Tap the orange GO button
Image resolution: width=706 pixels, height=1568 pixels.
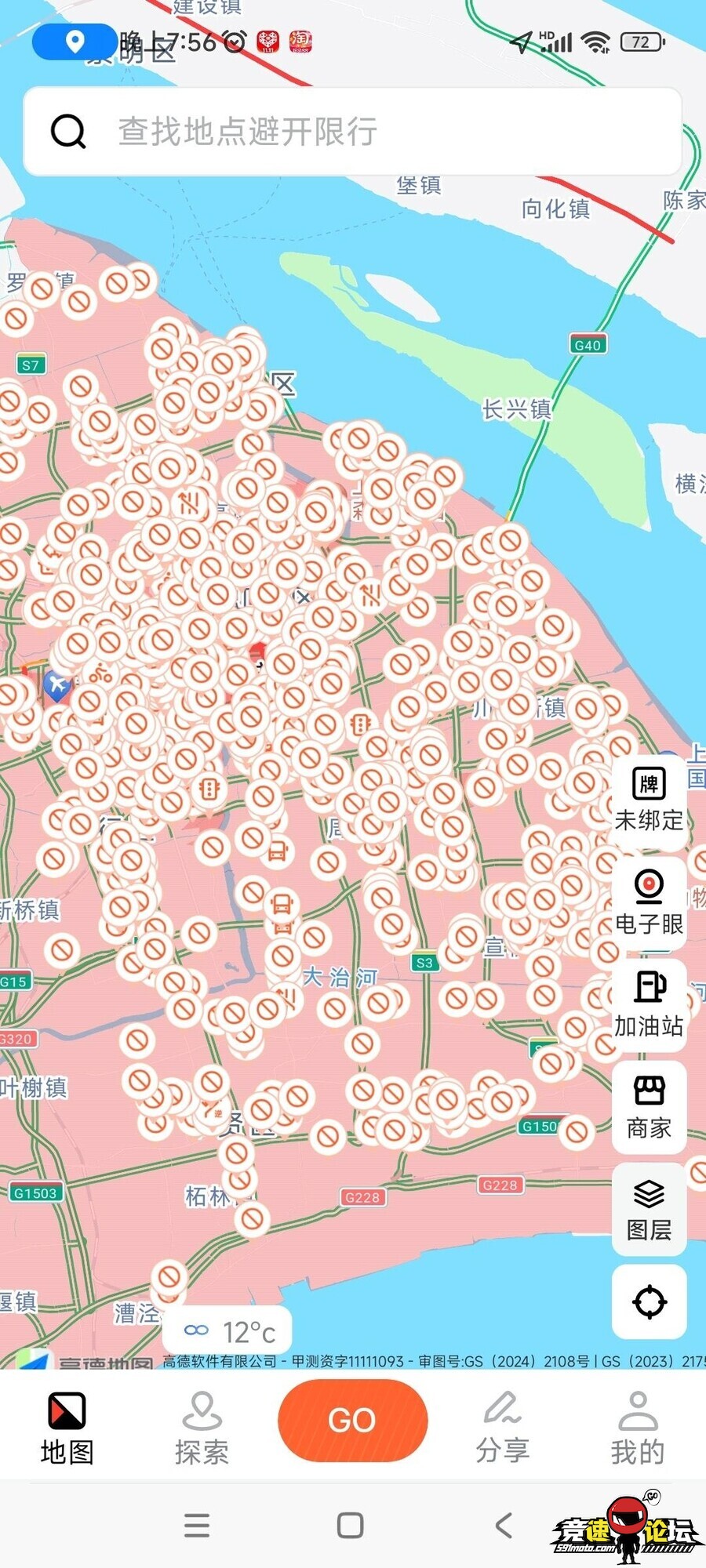352,1420
